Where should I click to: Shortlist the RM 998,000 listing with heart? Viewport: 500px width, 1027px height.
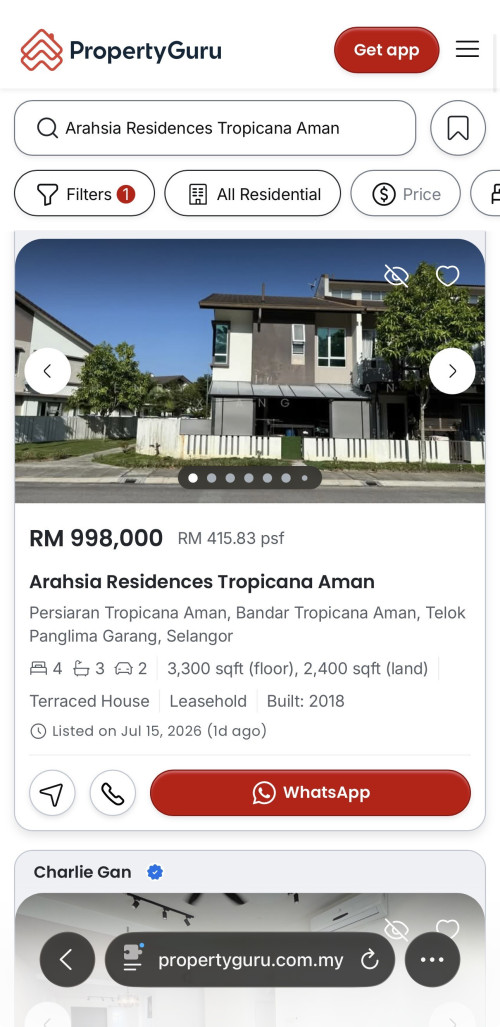point(448,276)
